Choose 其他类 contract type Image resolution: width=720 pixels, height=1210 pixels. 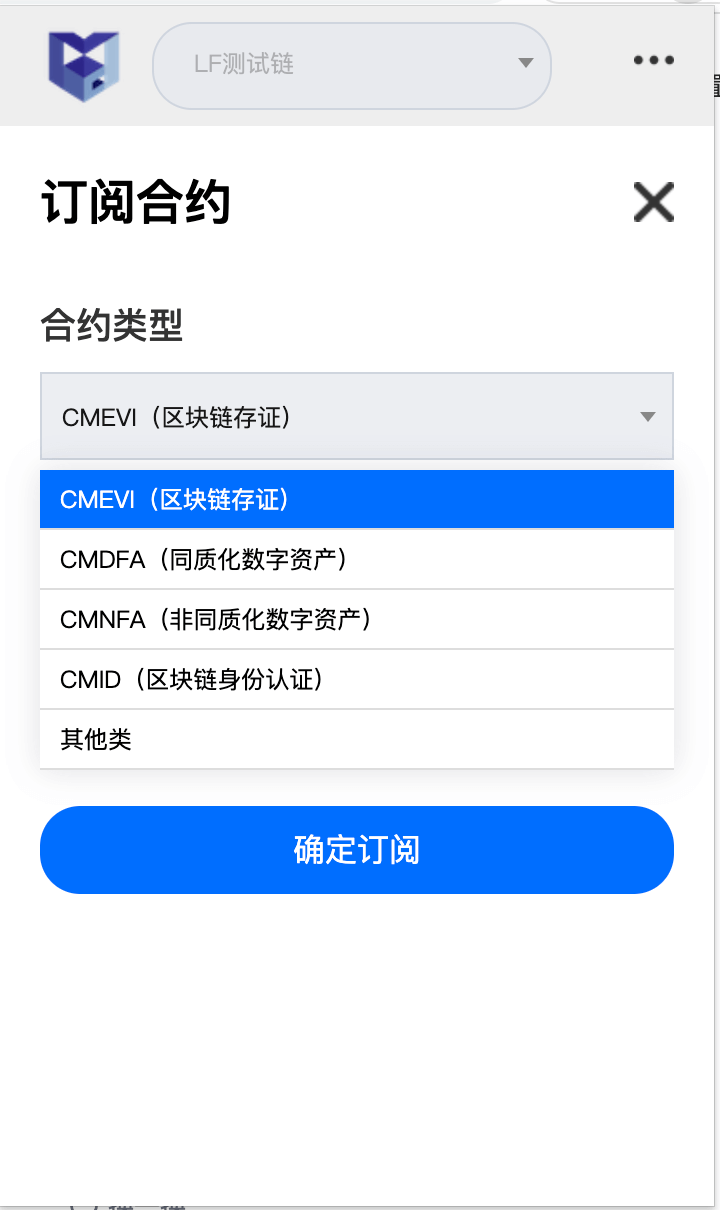[357, 739]
